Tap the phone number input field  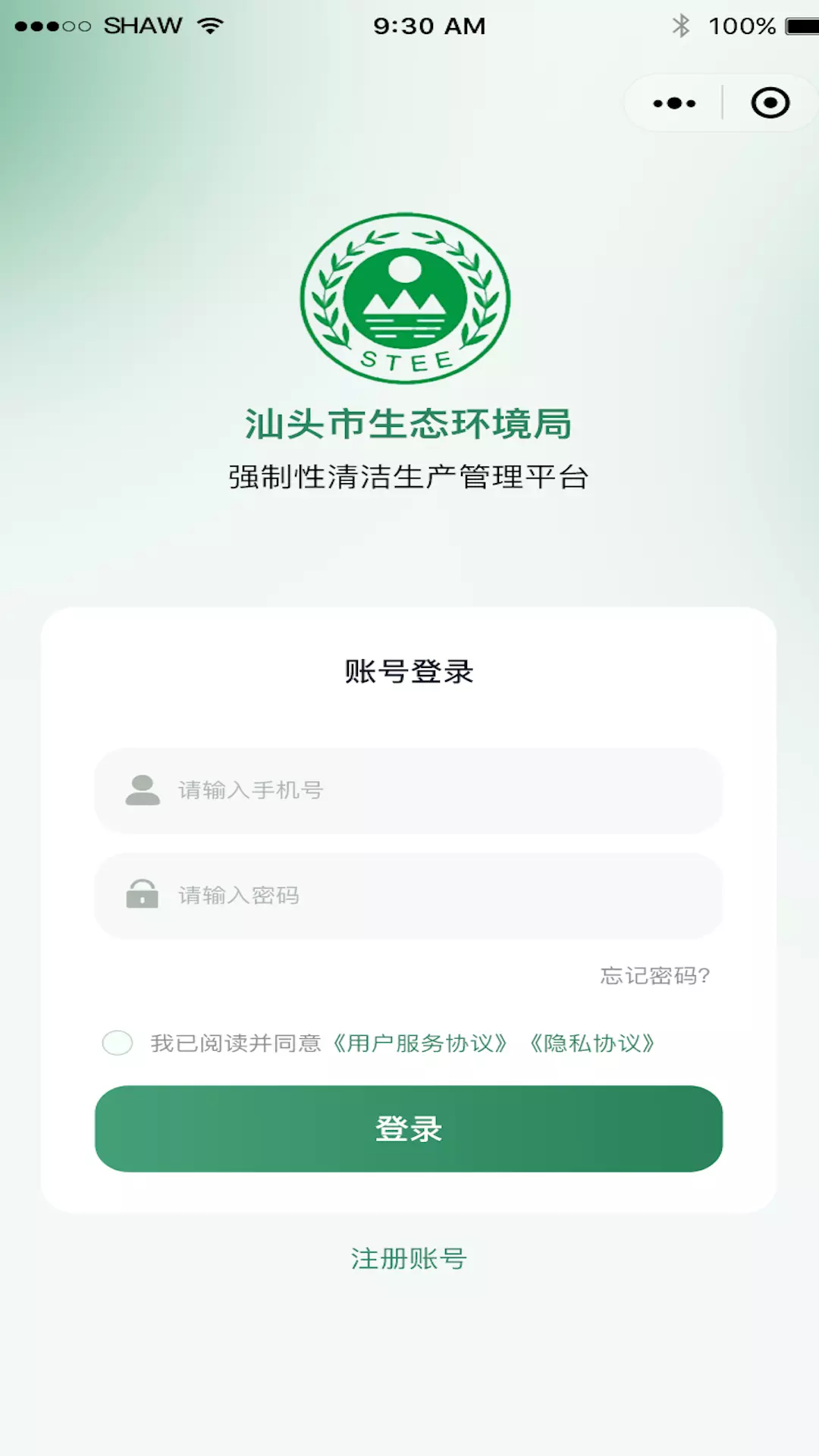click(x=409, y=790)
